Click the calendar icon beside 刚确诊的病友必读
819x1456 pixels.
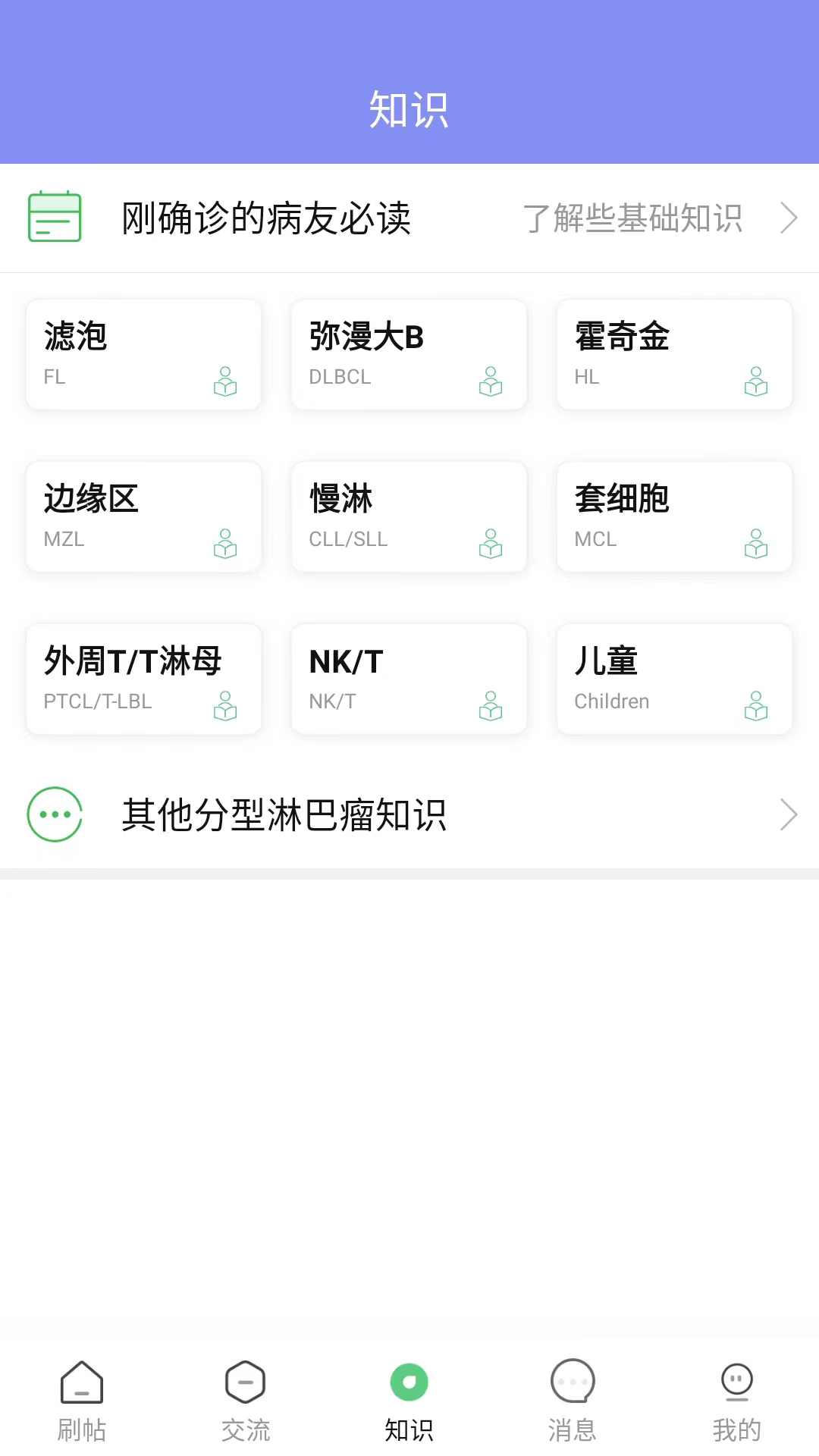coord(54,218)
